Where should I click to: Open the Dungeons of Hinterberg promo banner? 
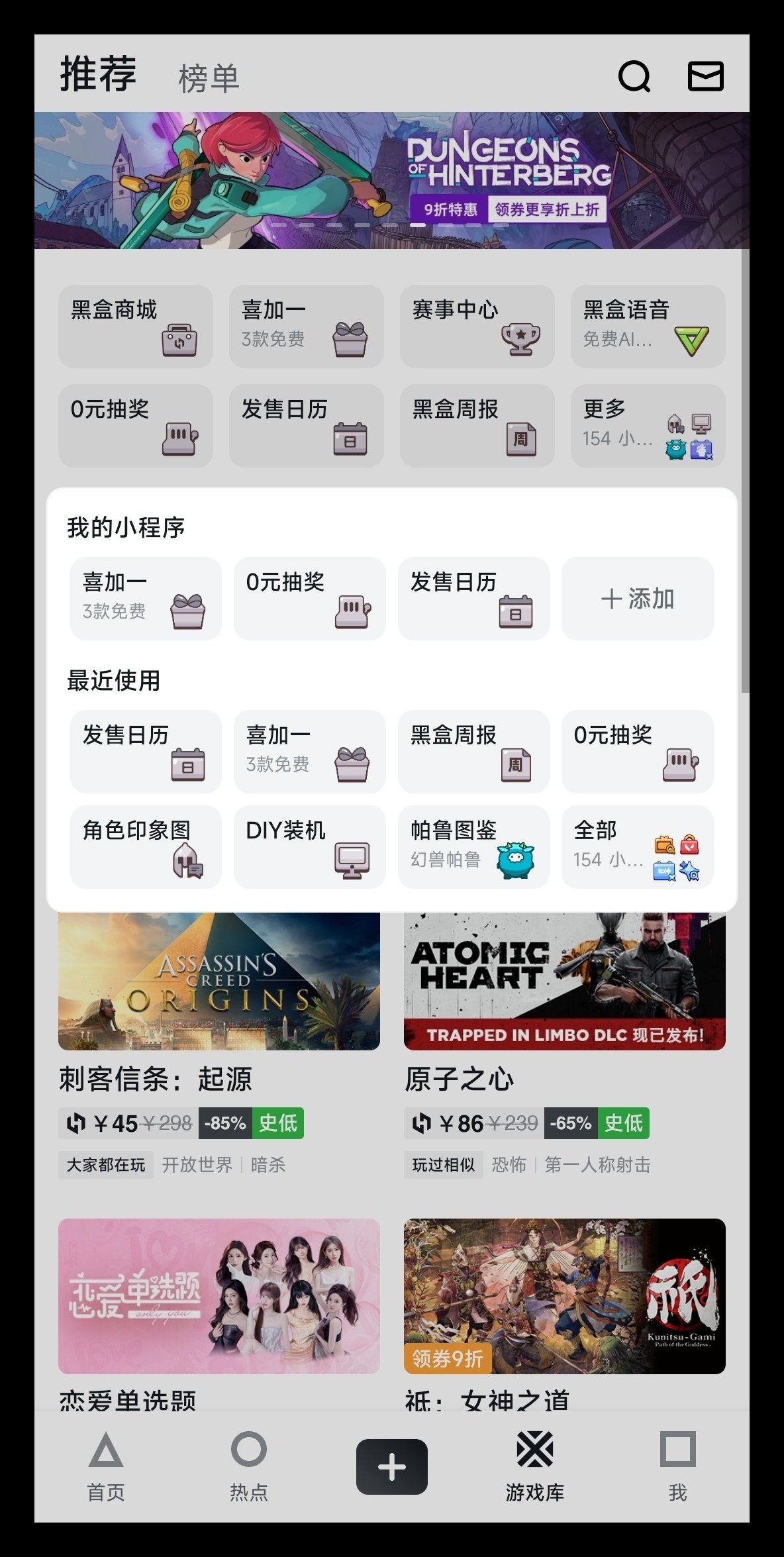coord(392,180)
